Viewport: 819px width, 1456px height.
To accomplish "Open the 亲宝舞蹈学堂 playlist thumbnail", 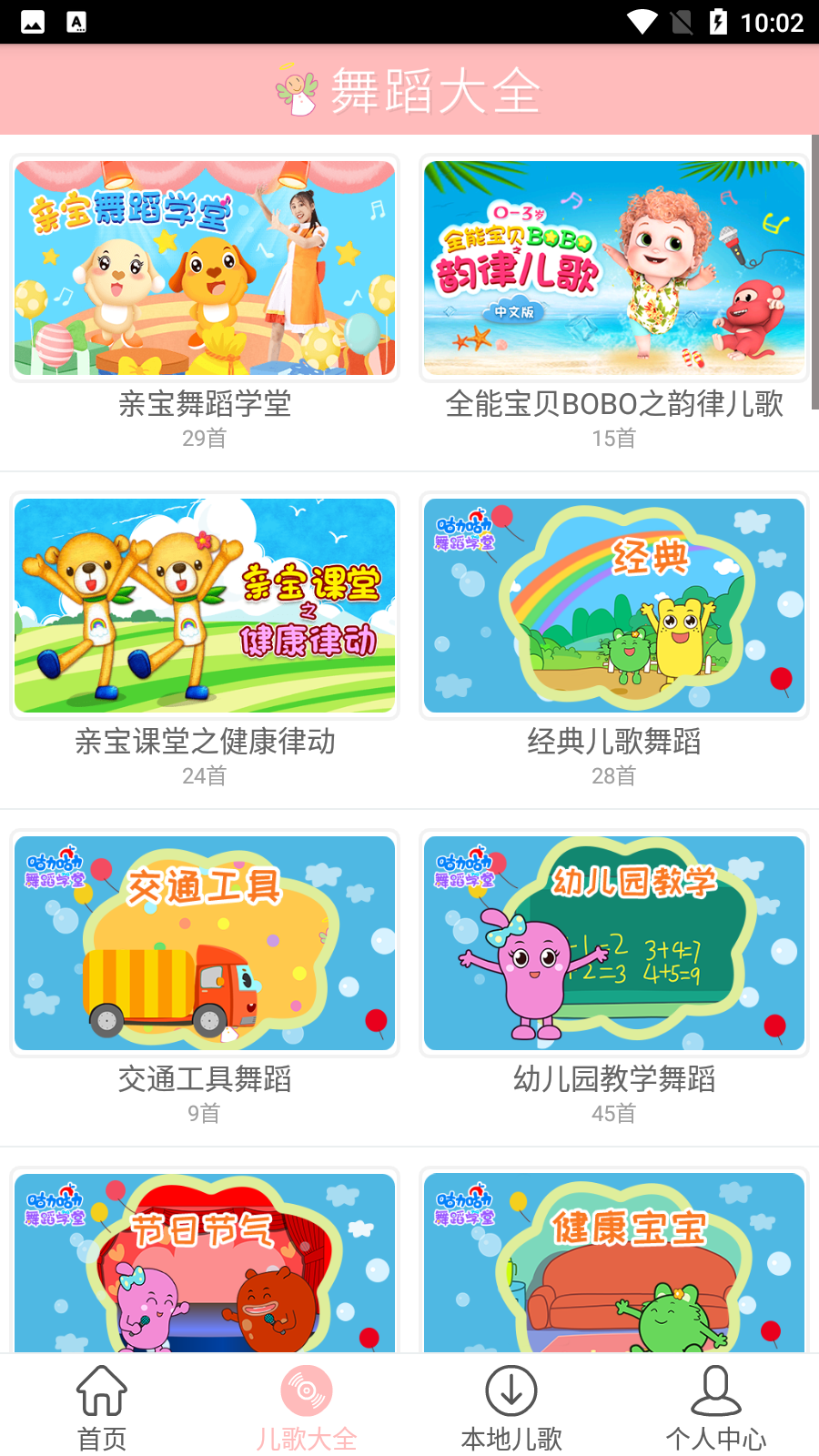I will (204, 268).
